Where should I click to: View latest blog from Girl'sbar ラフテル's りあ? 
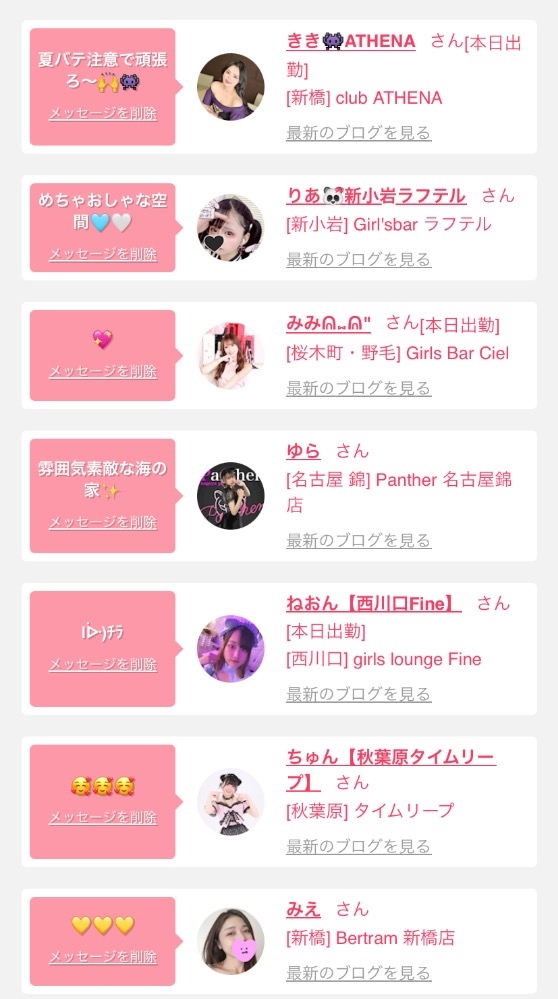coord(359,259)
